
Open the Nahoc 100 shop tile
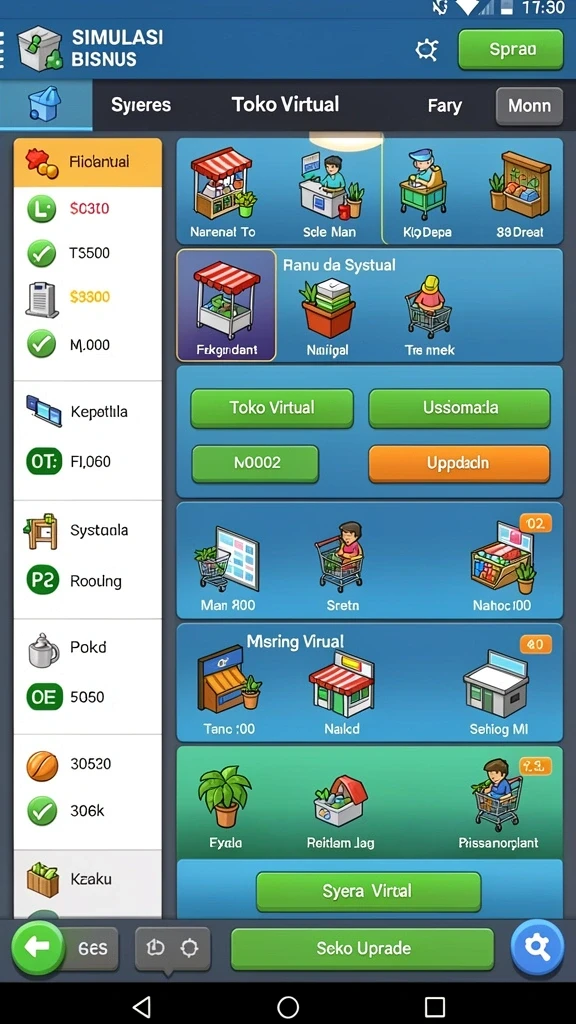502,566
